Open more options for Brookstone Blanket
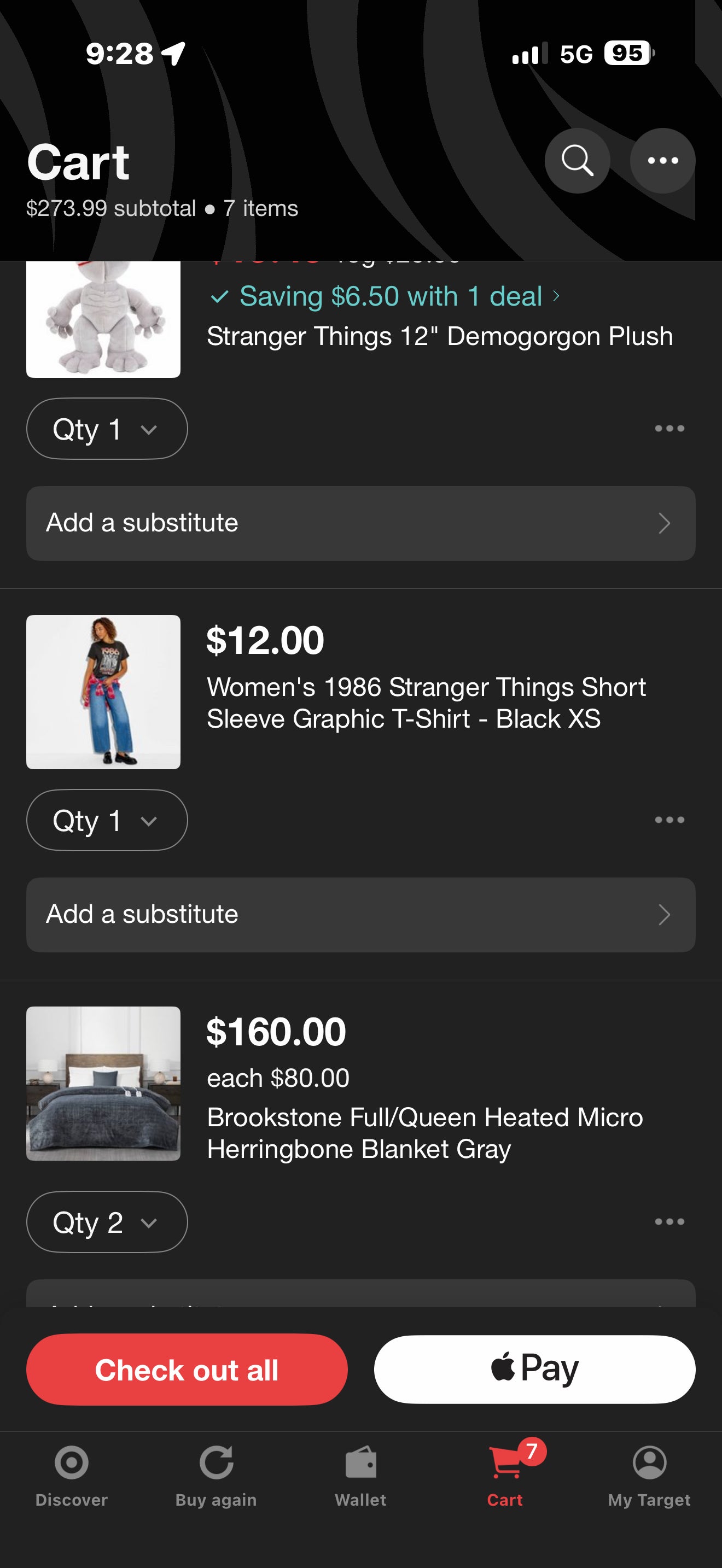The width and height of the screenshot is (722, 1568). click(669, 1222)
